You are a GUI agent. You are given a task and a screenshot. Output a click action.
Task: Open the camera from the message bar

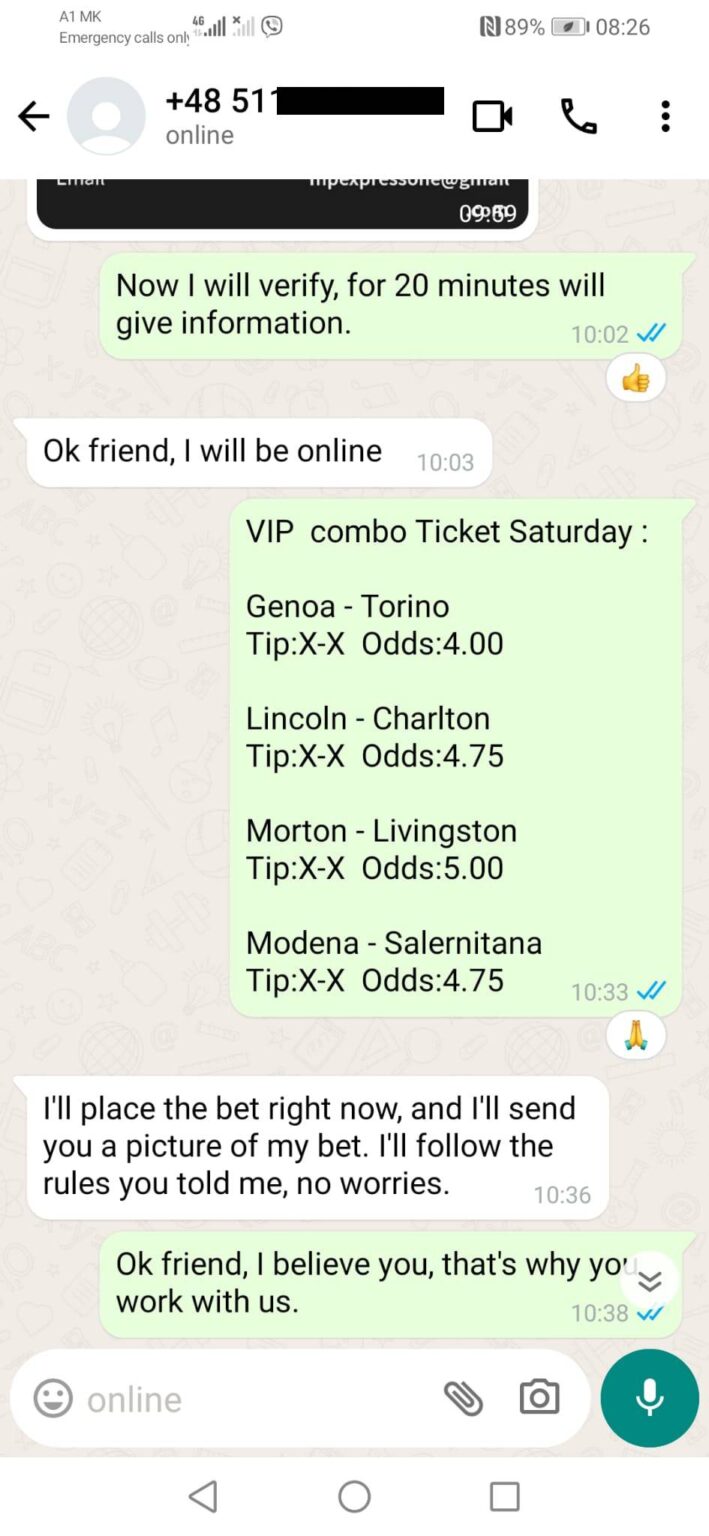coord(539,1398)
